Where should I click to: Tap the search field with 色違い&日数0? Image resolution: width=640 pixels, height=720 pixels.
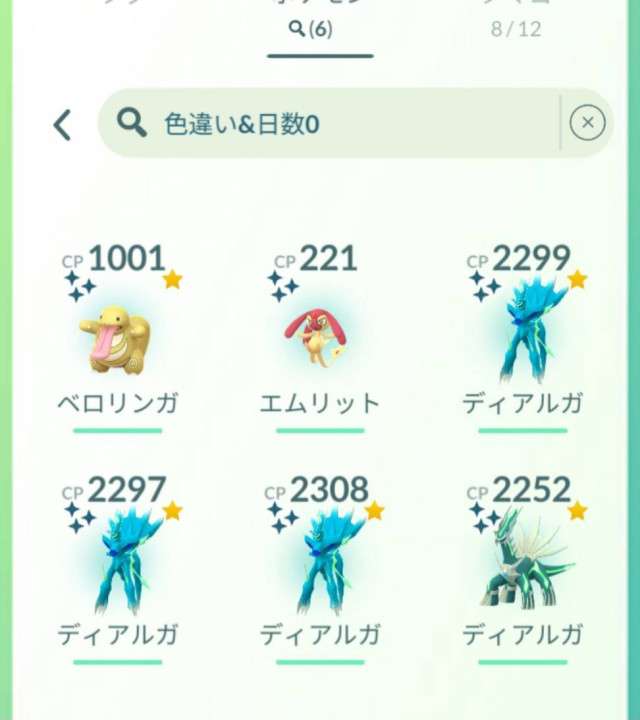[x=330, y=123]
